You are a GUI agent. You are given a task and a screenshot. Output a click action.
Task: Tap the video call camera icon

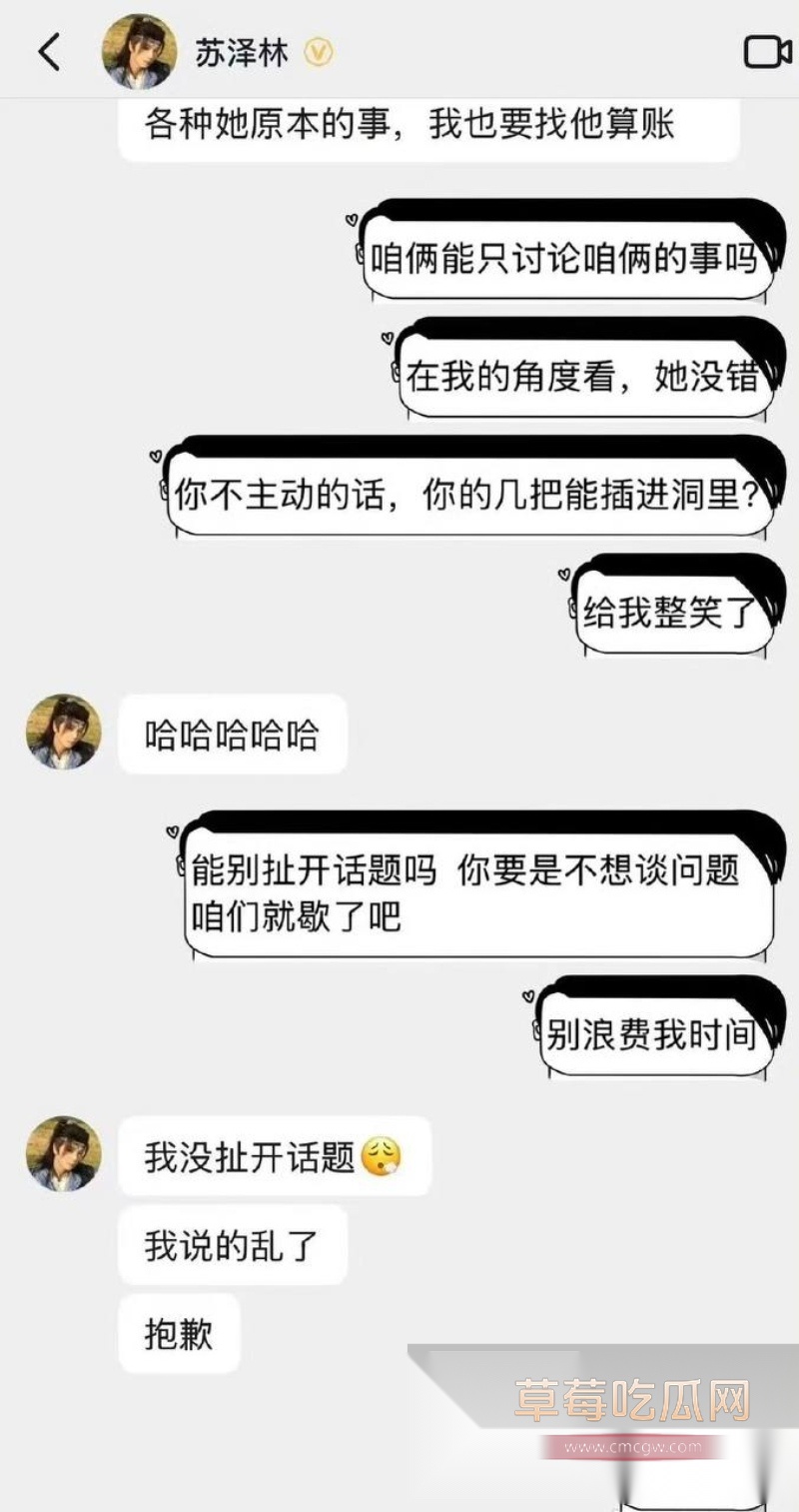pos(766,52)
